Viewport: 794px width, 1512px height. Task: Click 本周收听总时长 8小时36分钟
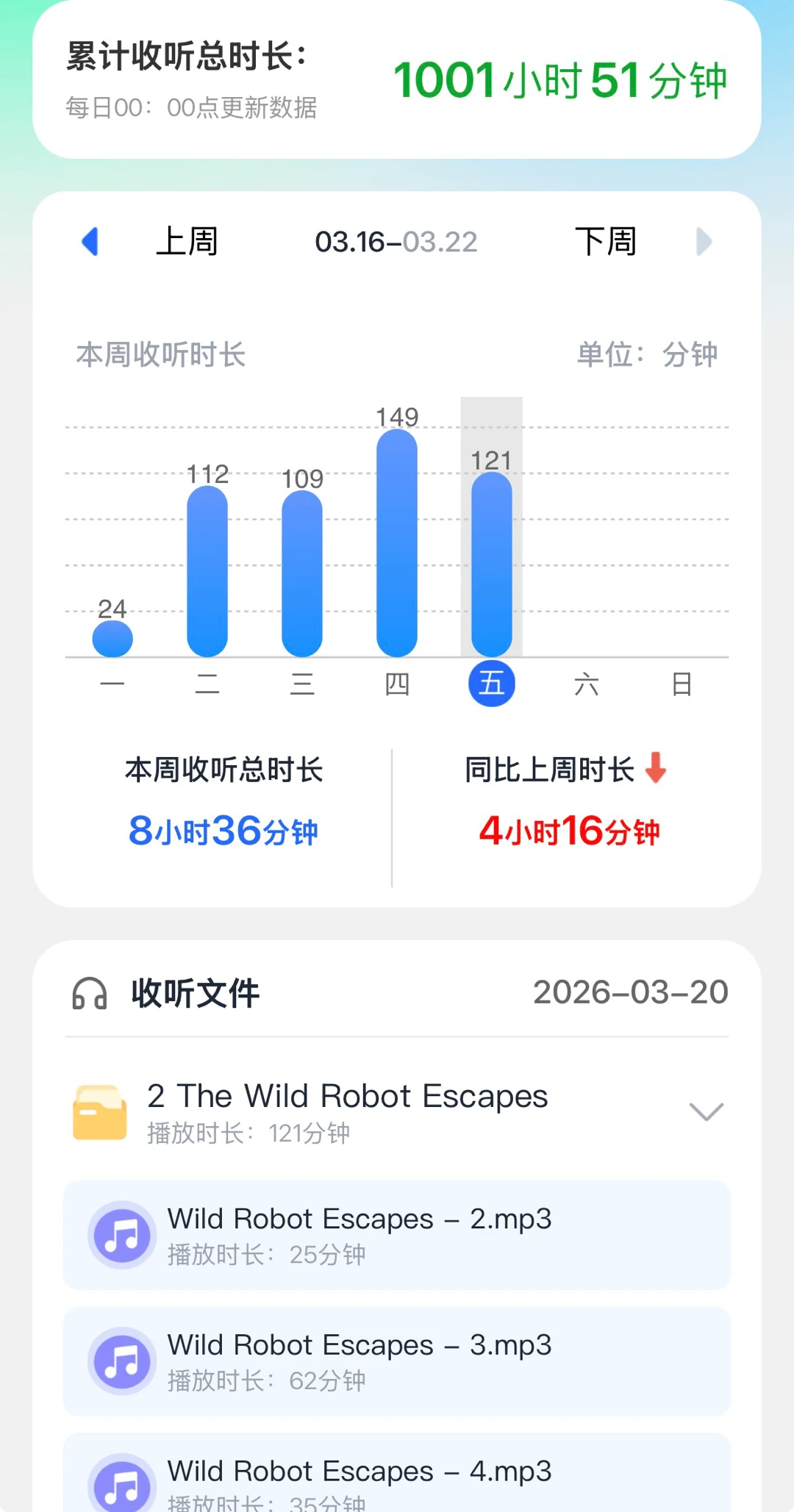coord(222,830)
